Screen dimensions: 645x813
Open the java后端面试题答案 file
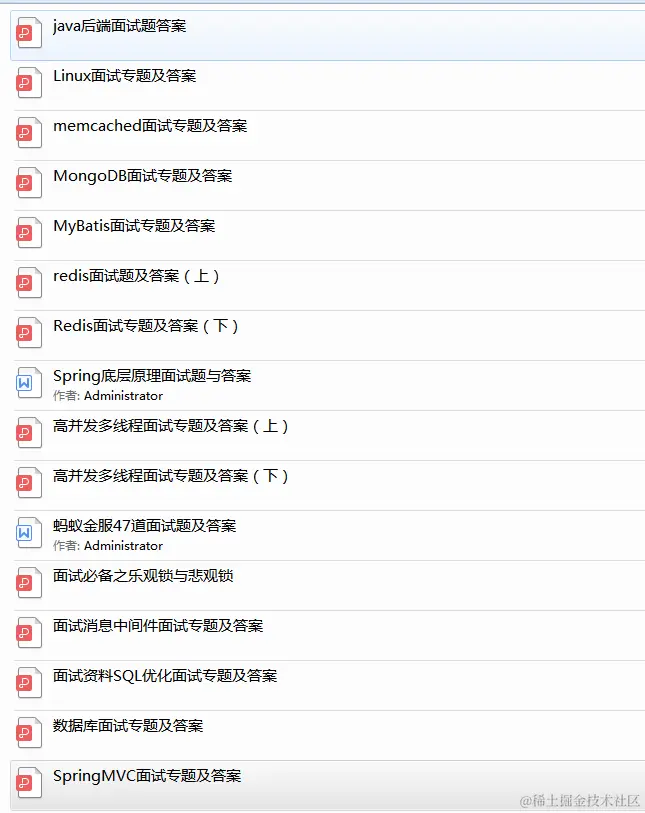[119, 26]
